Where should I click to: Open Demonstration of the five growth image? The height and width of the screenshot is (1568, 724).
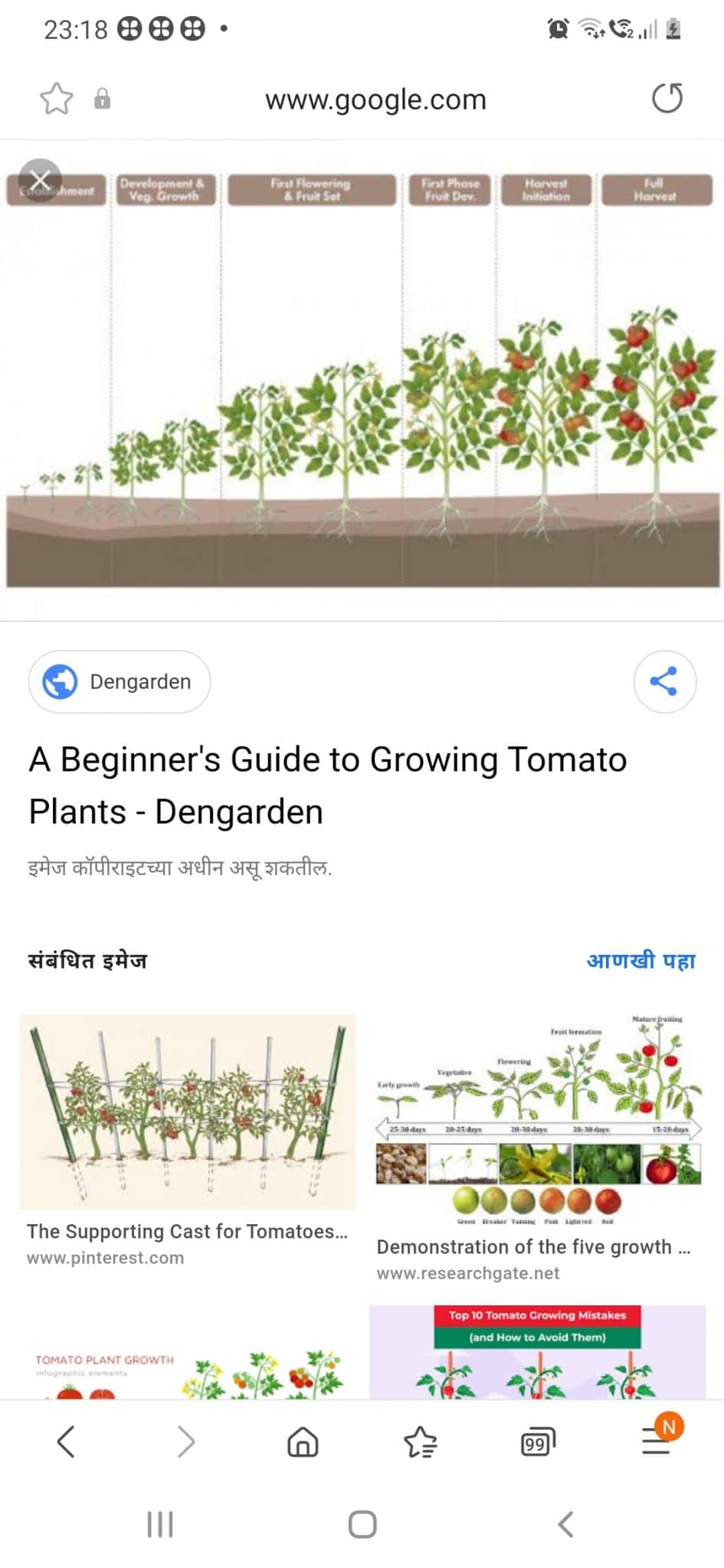click(x=538, y=1120)
